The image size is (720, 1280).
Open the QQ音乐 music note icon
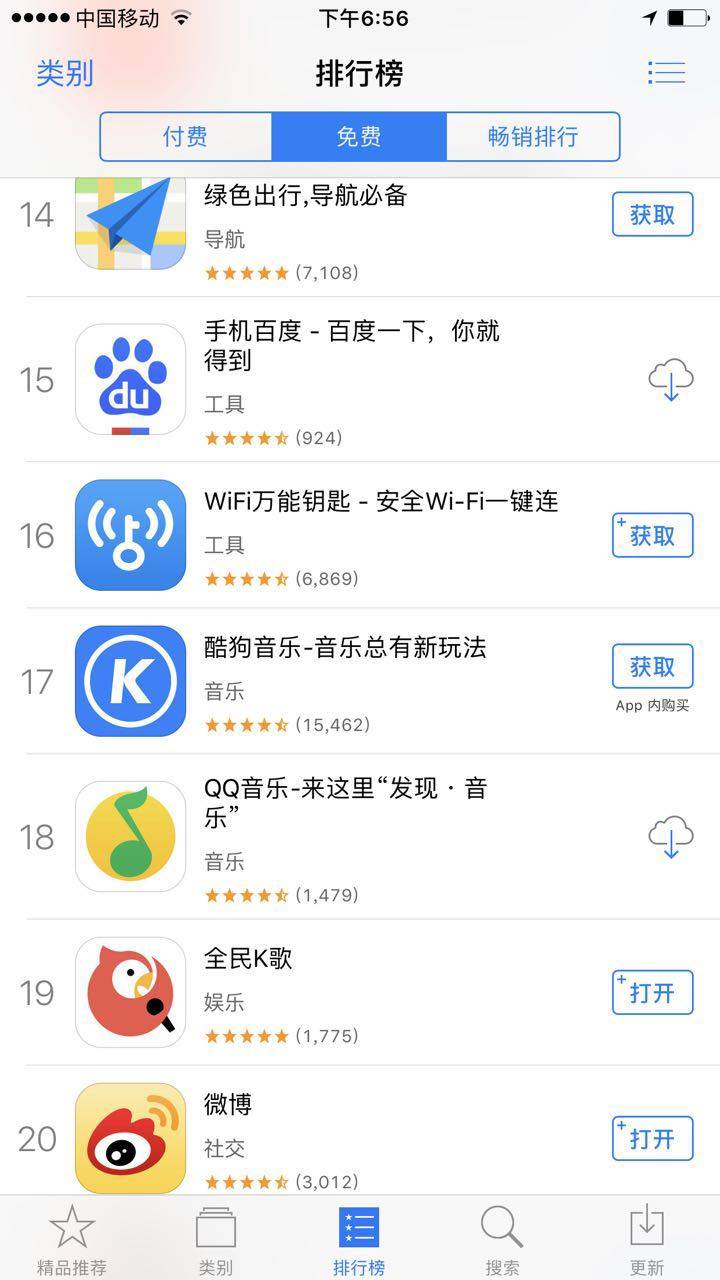click(x=130, y=837)
